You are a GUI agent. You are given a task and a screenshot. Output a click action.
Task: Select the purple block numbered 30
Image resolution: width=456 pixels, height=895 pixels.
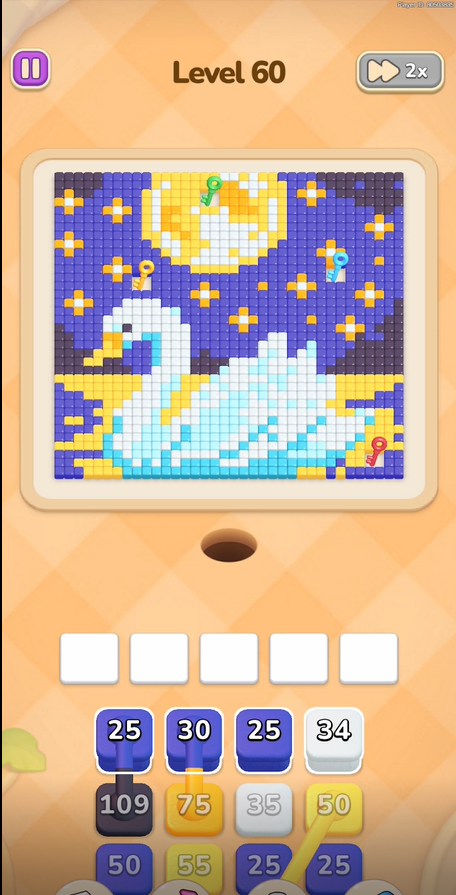(x=194, y=740)
